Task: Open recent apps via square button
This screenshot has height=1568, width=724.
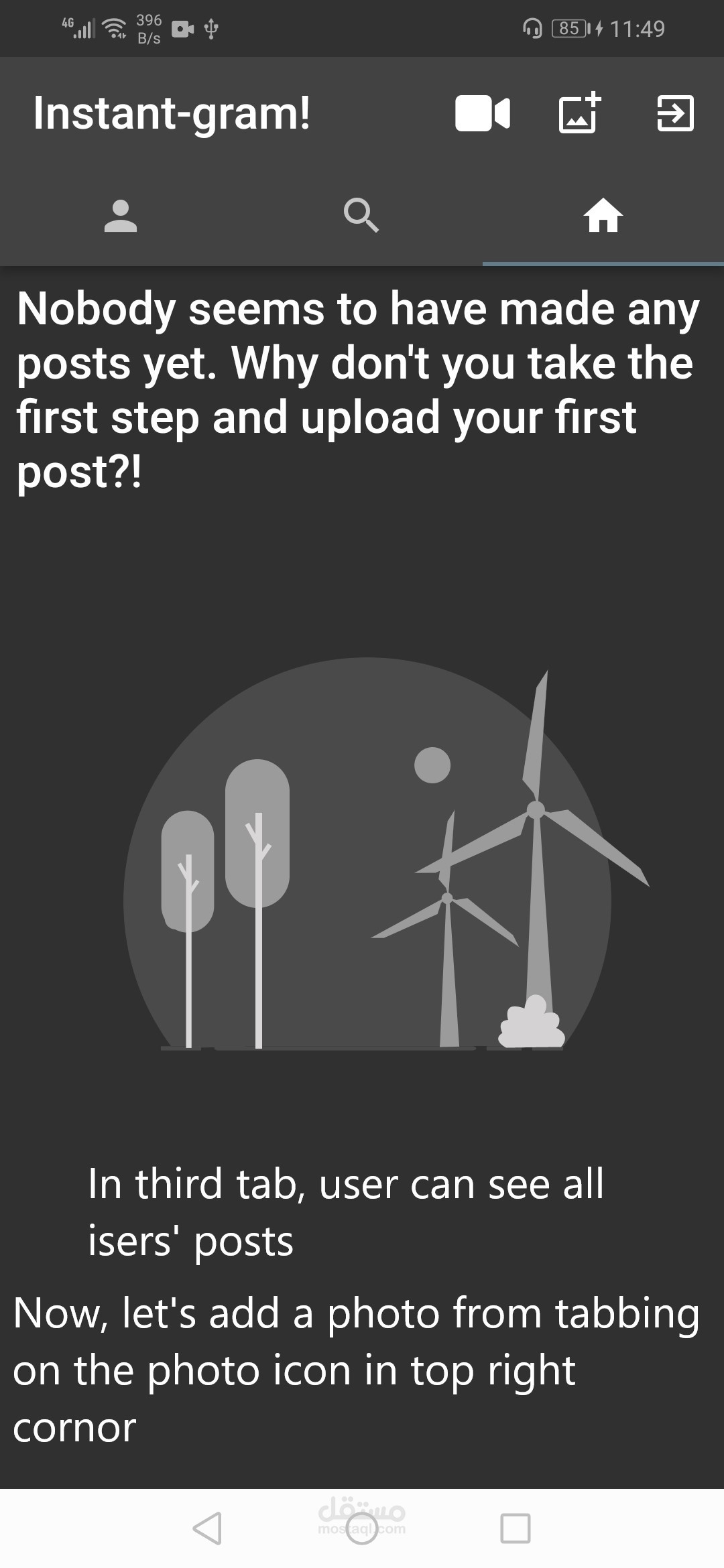Action: point(515,1528)
